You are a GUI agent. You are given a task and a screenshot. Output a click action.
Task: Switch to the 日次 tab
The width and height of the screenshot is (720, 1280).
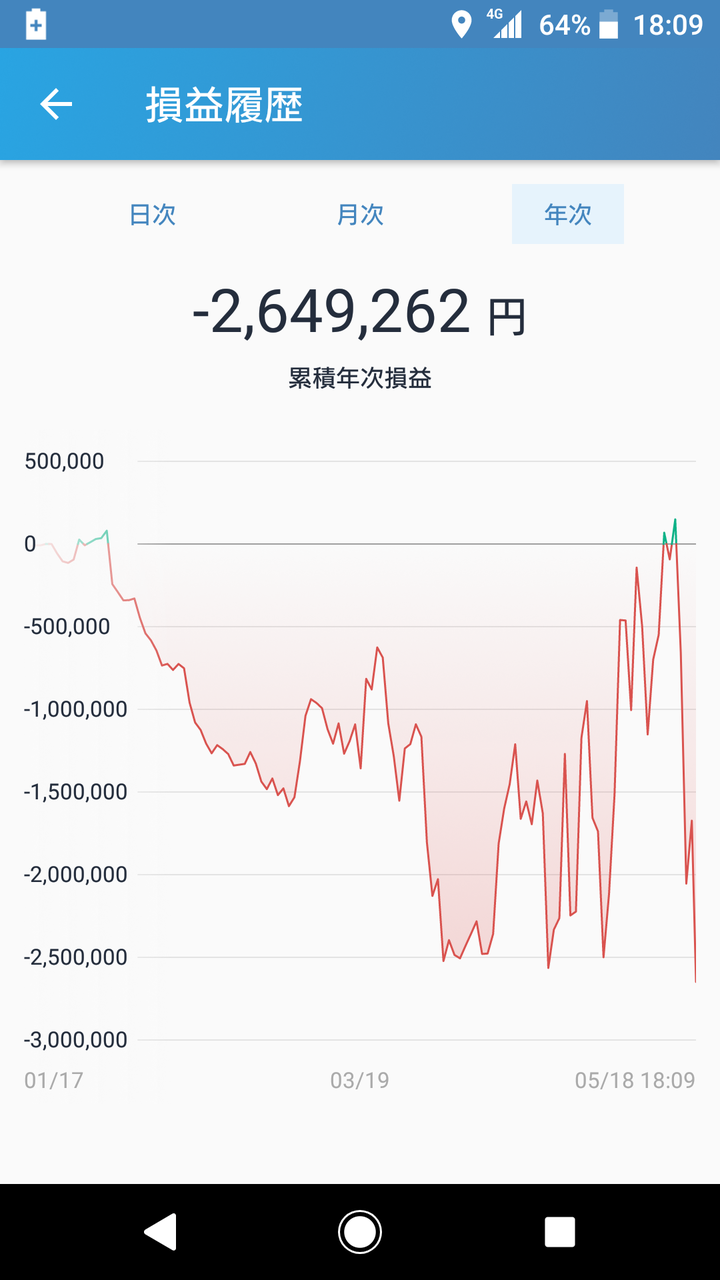(153, 214)
